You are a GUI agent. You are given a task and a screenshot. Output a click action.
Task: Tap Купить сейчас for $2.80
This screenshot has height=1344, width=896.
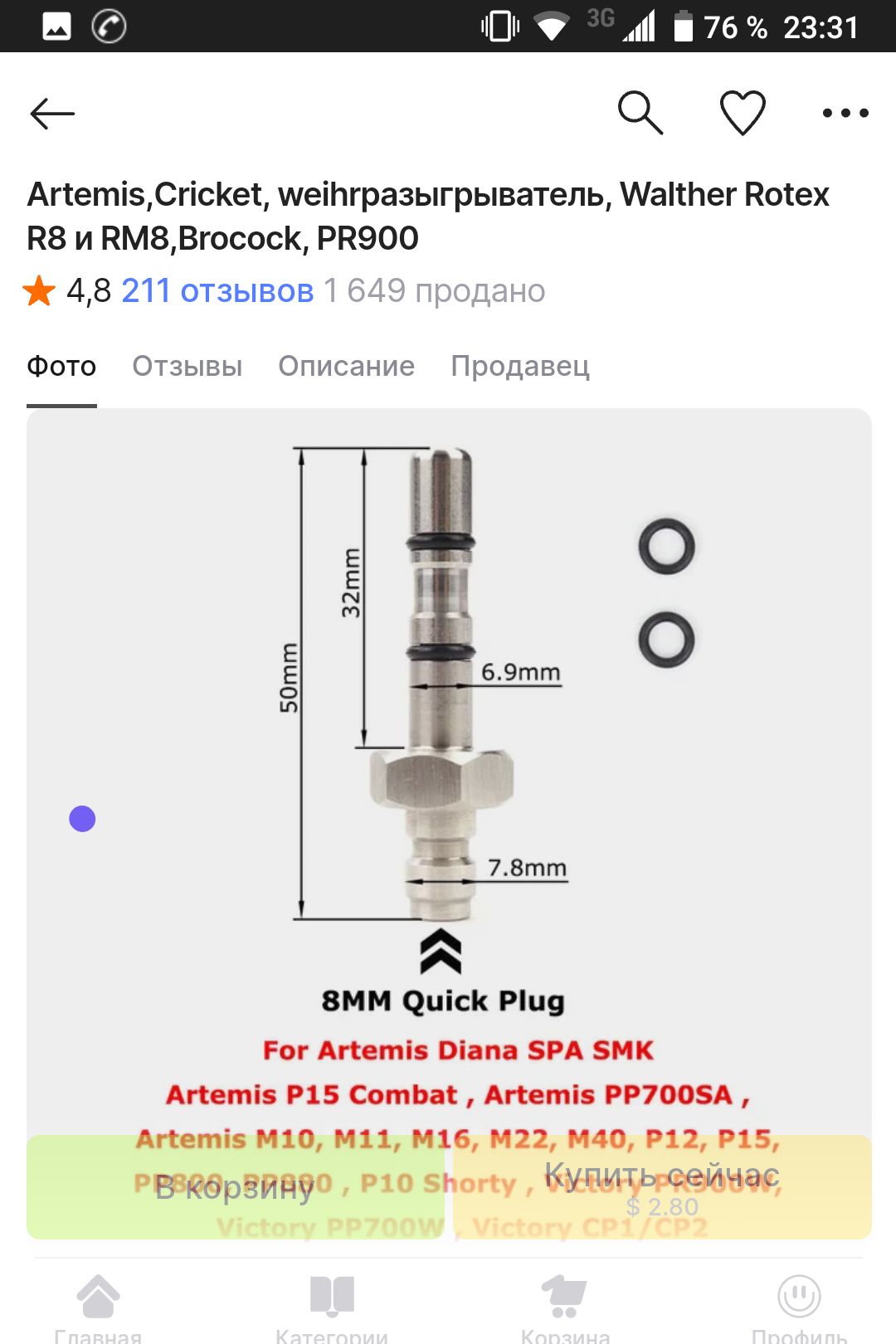(x=661, y=1187)
